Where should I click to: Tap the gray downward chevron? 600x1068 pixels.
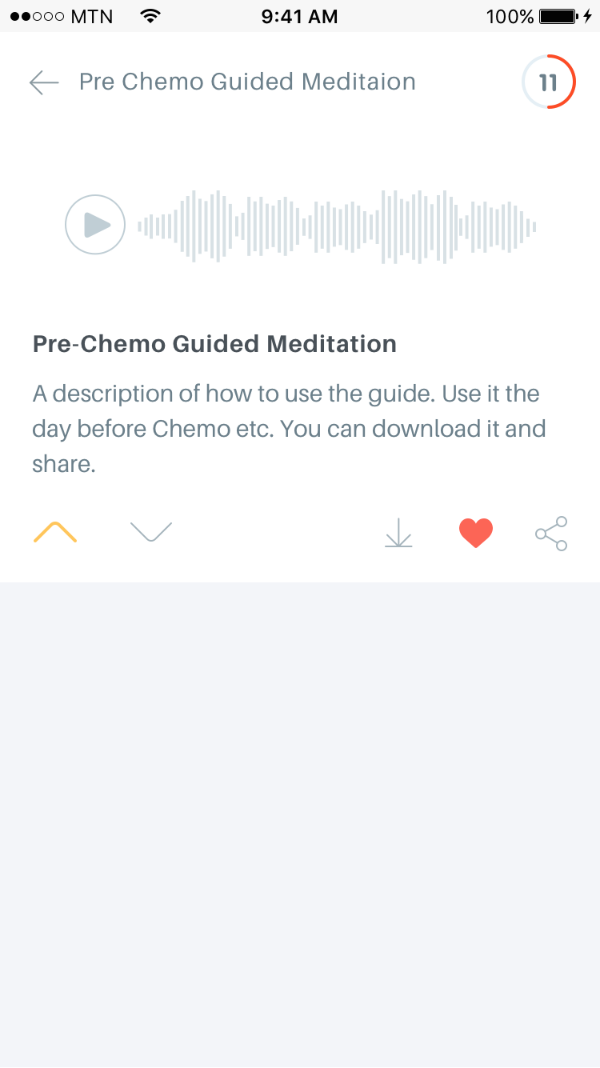(x=151, y=532)
